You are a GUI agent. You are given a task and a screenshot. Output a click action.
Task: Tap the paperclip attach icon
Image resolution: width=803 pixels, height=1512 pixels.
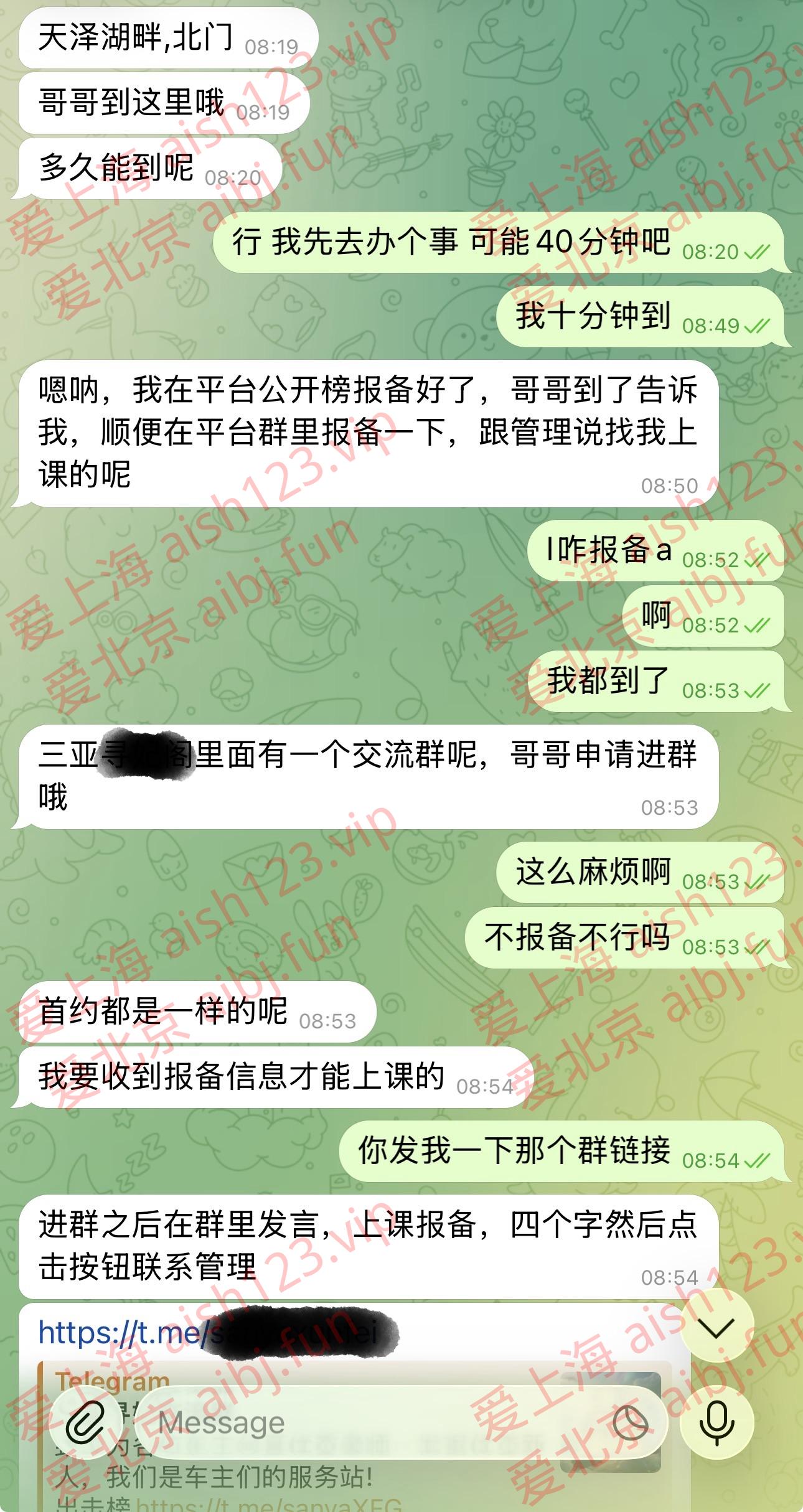85,1423
